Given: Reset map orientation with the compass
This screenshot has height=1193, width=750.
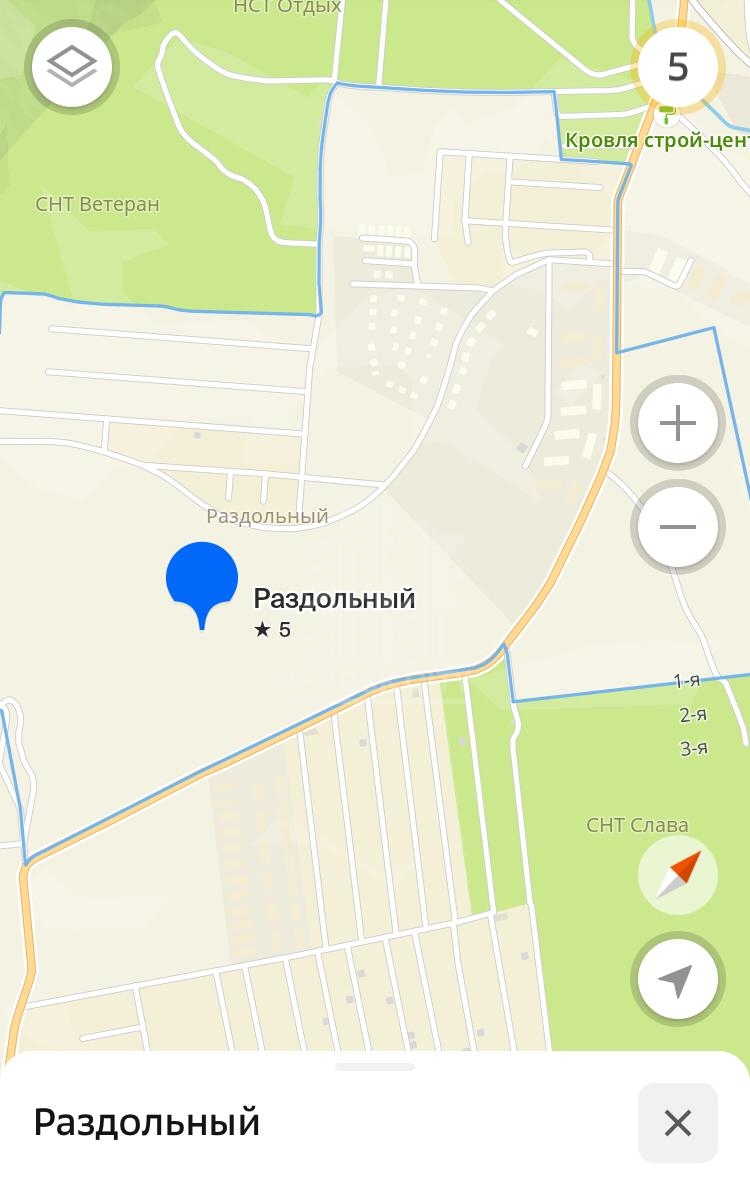Looking at the screenshot, I should pos(677,876).
